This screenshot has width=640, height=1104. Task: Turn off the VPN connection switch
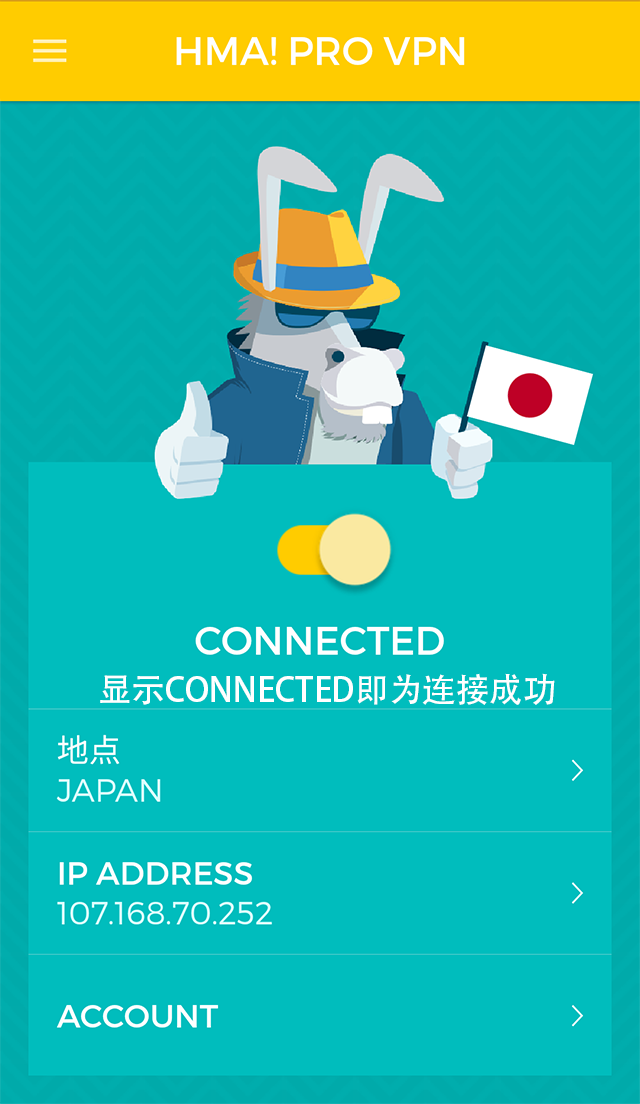pyautogui.click(x=334, y=549)
